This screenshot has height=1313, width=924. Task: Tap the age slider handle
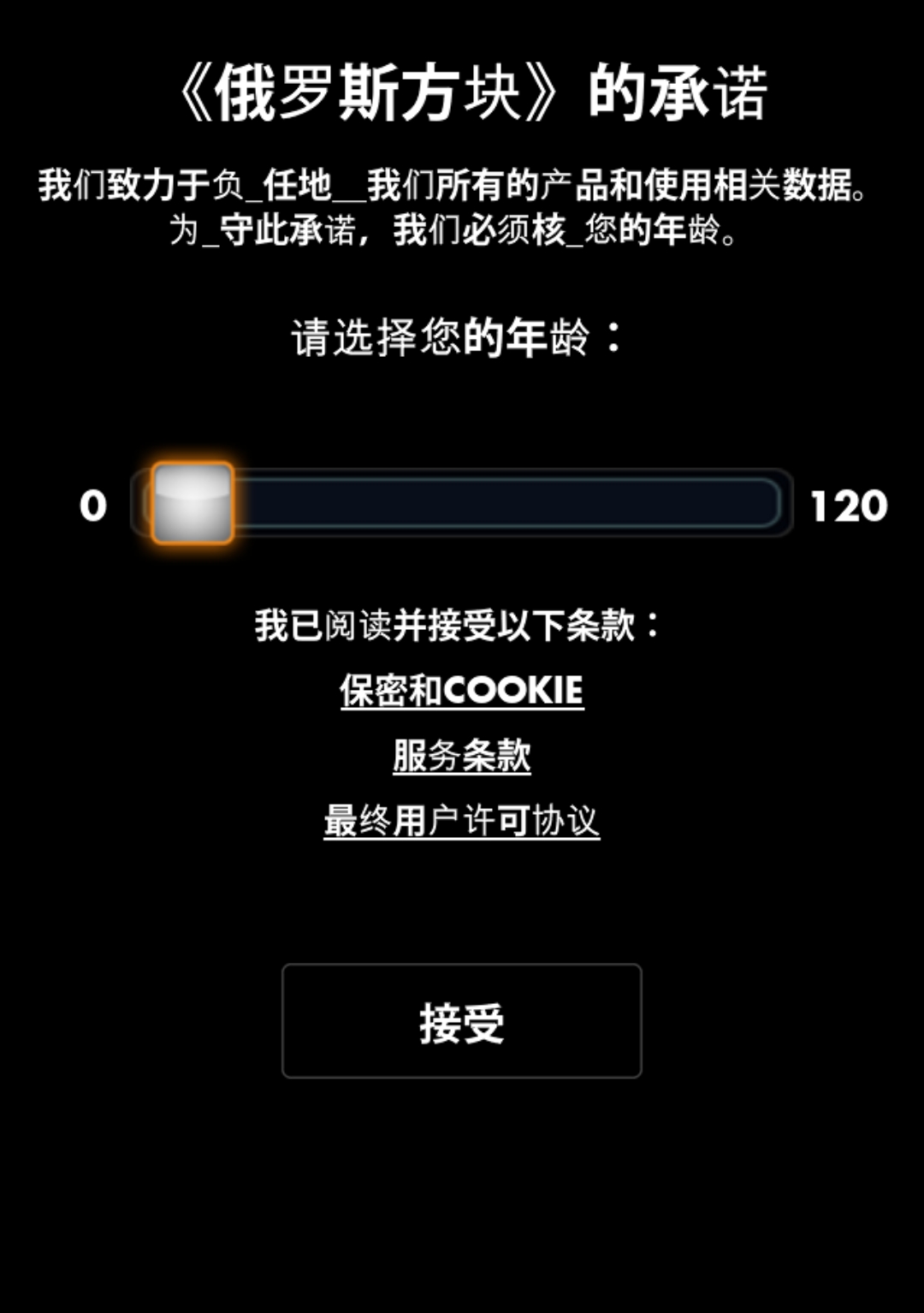(192, 503)
